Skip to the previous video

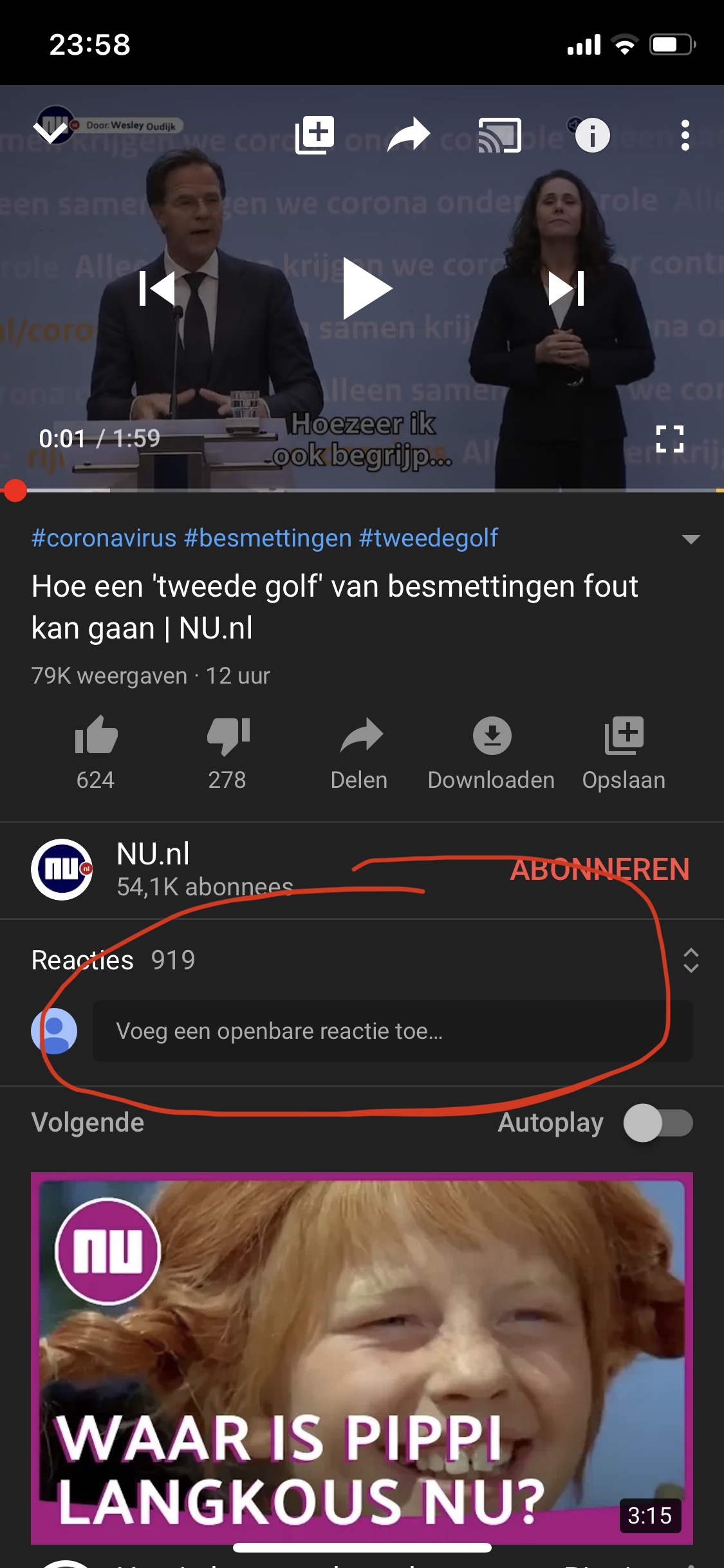157,288
